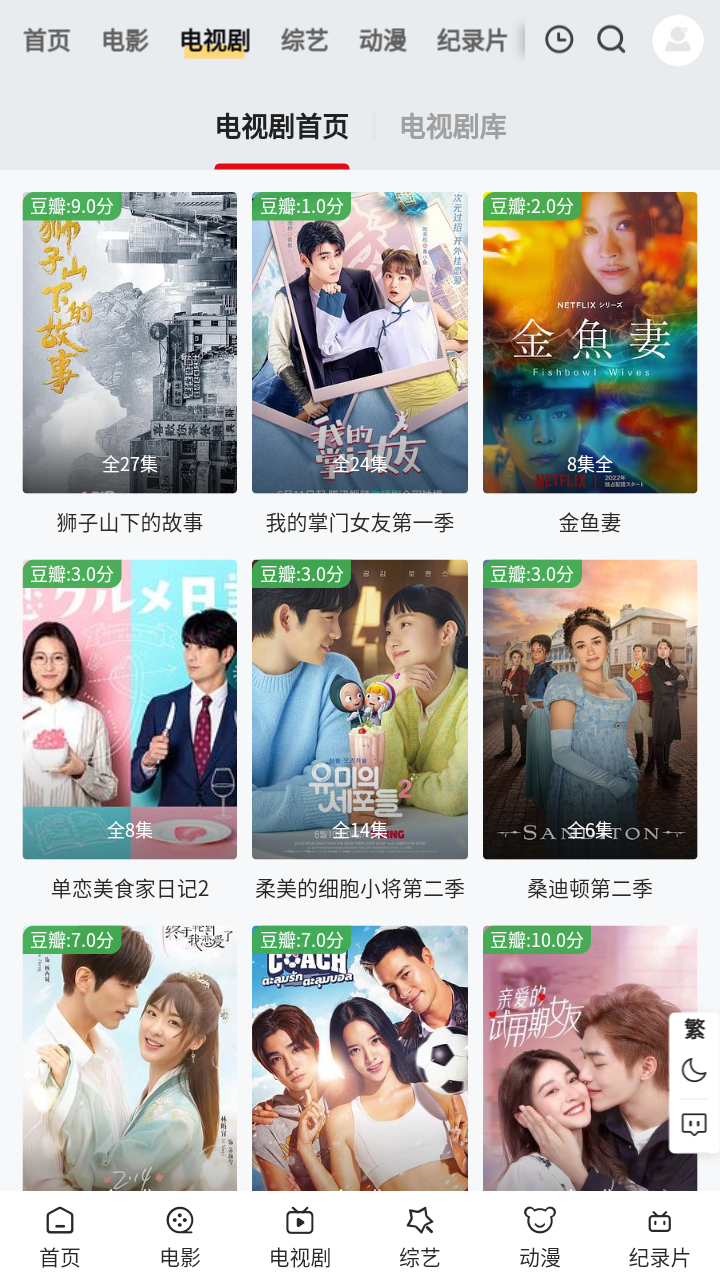Open the drama 我的掌门女友第一季

click(360, 343)
